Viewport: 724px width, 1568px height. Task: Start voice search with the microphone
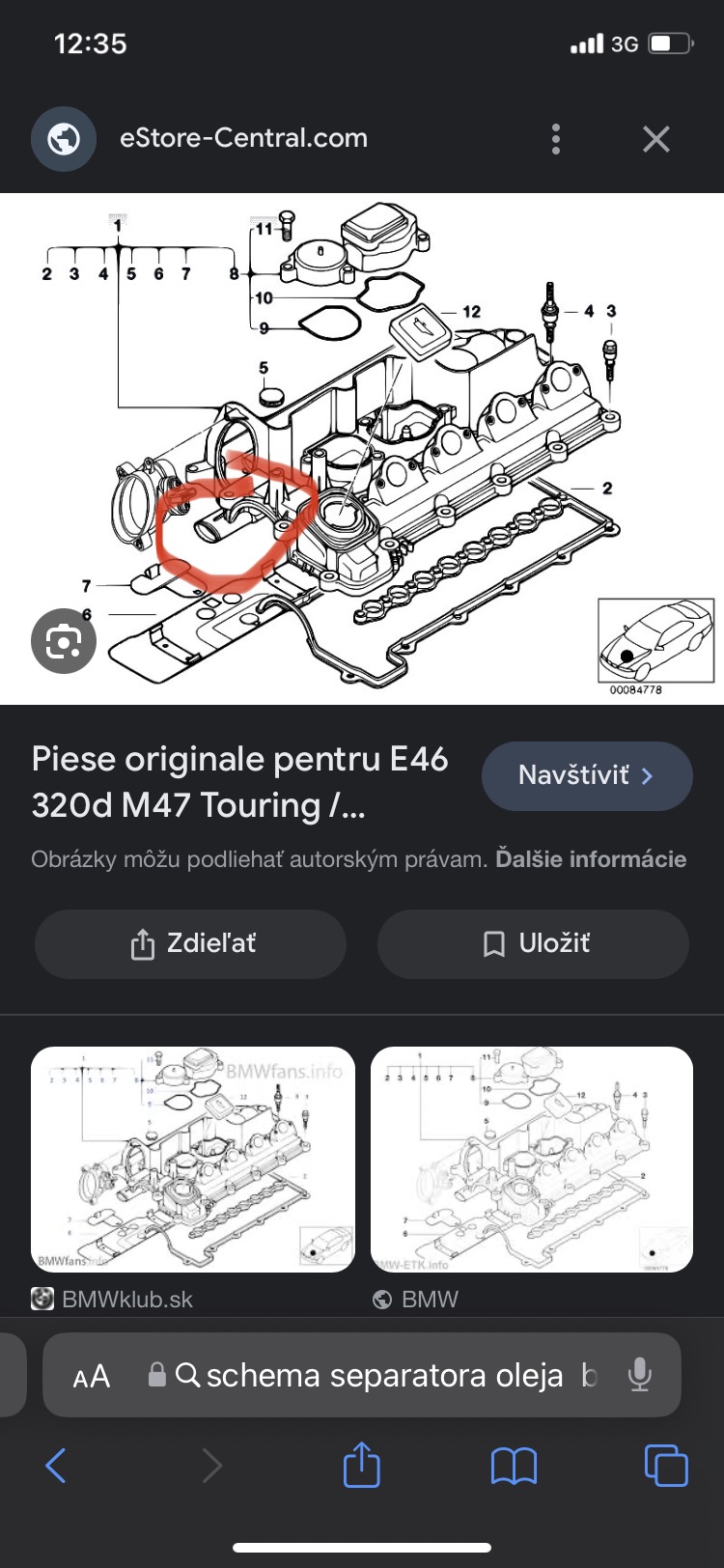pyautogui.click(x=639, y=1375)
